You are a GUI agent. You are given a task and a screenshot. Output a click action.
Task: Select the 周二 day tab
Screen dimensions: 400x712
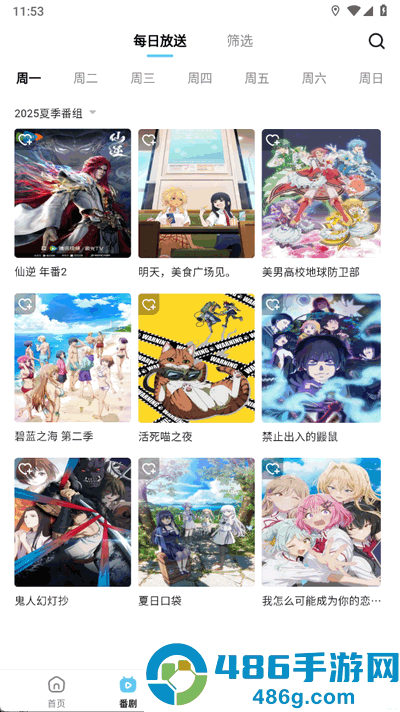(85, 78)
